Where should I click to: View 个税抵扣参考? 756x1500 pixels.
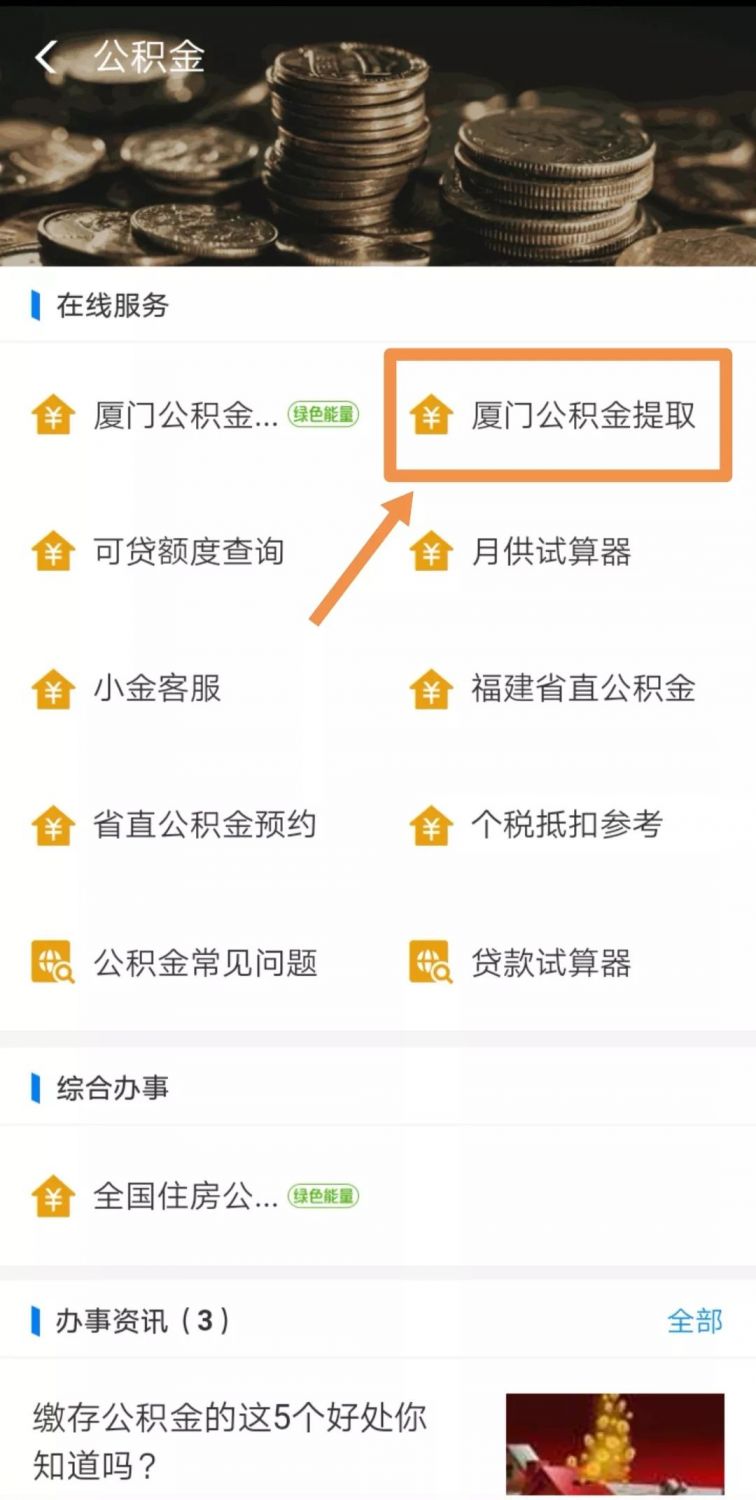pos(566,825)
